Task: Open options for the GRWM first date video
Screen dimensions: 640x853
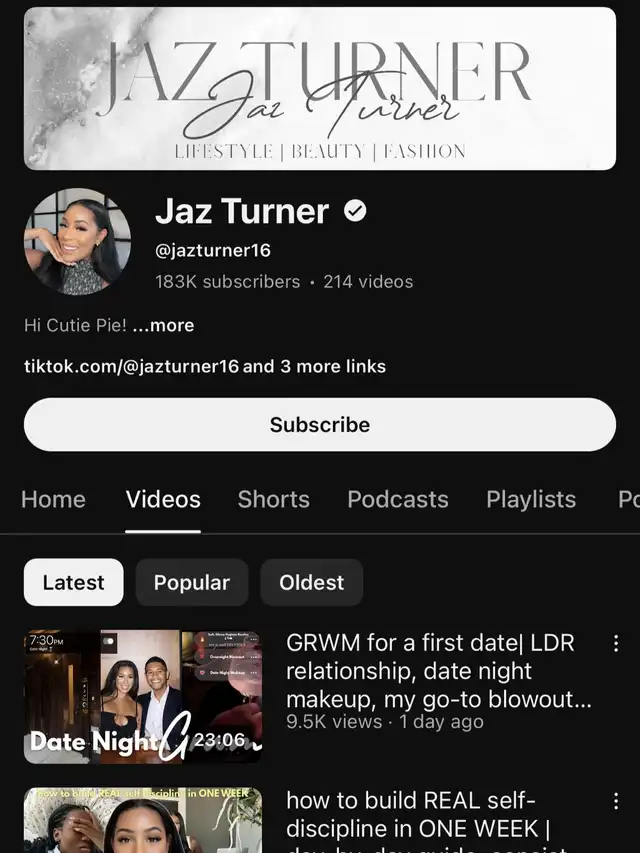Action: point(616,643)
